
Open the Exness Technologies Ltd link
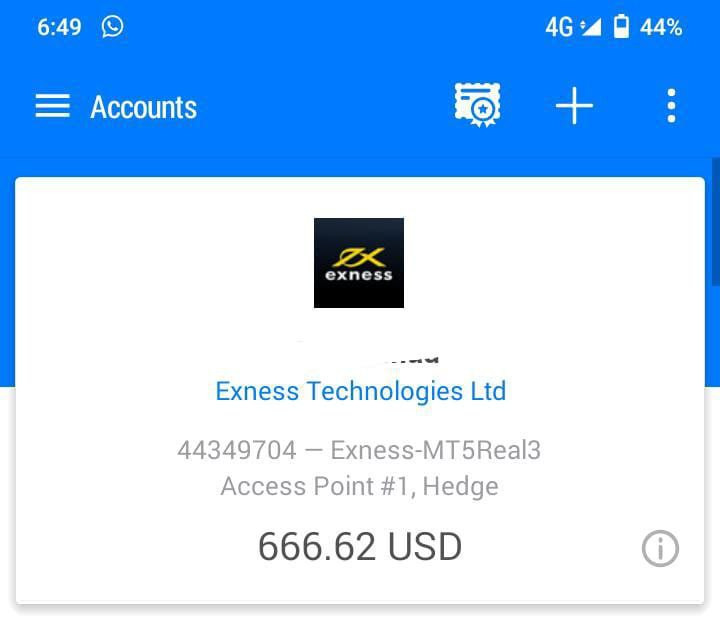(361, 391)
